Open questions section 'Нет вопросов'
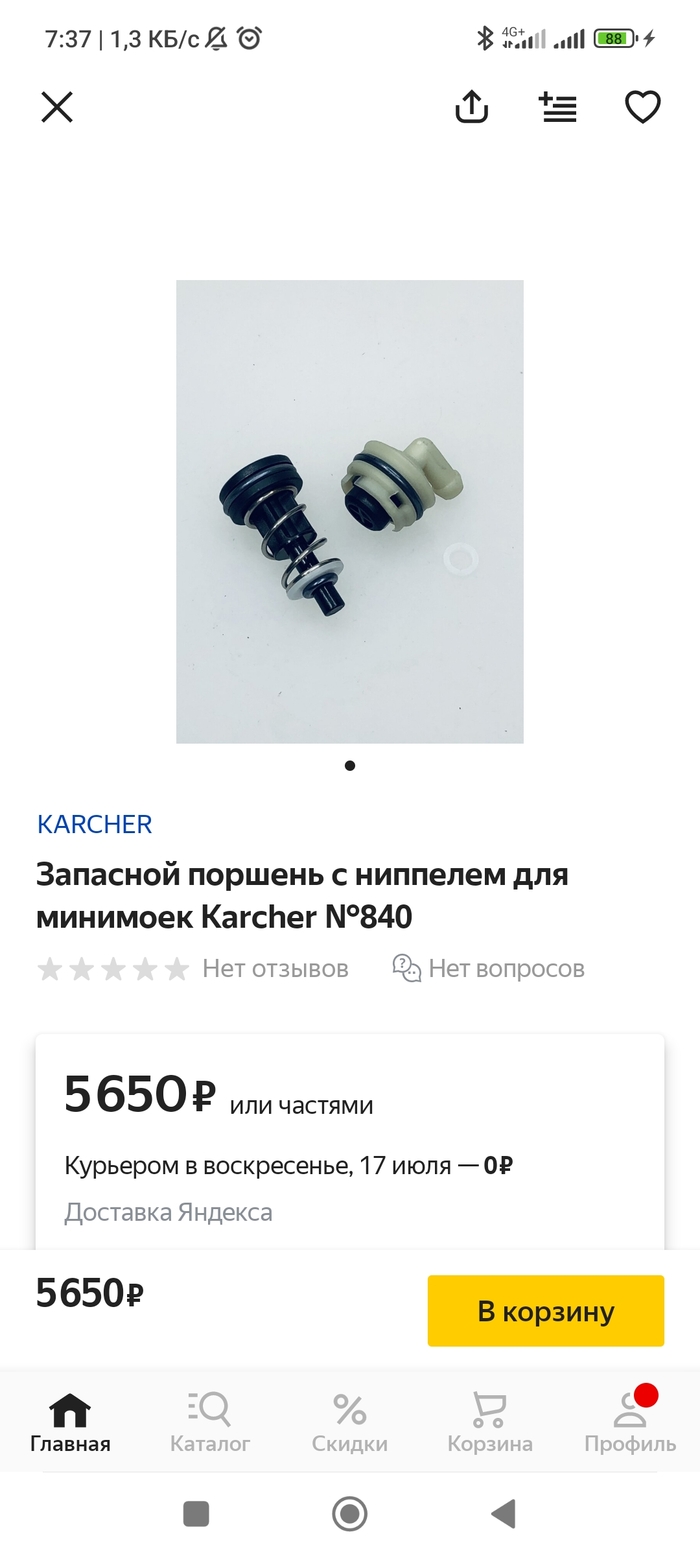 coord(489,968)
